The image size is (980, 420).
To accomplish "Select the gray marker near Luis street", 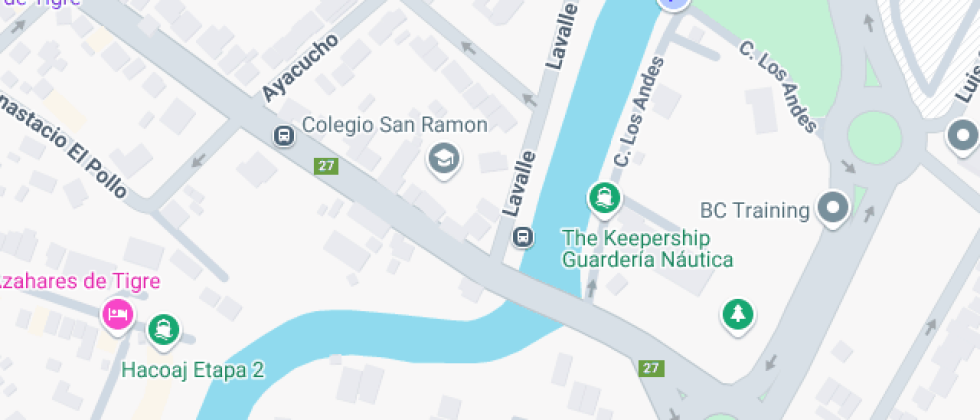I will tap(962, 134).
